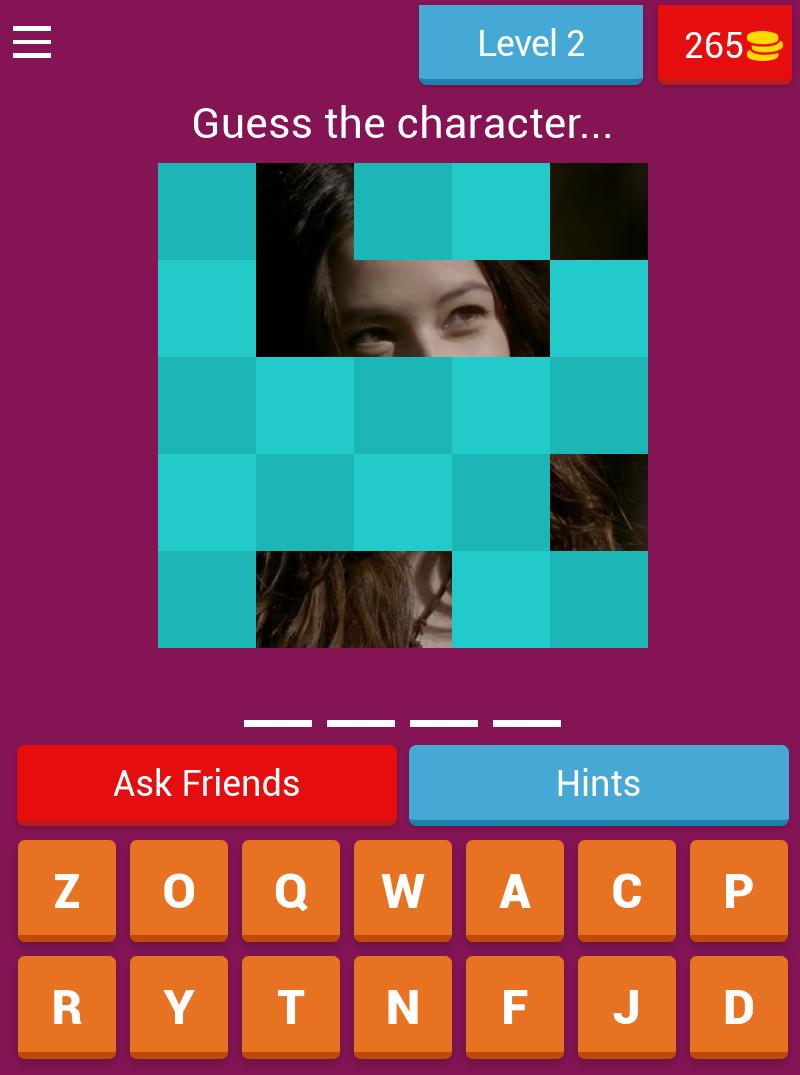This screenshot has width=800, height=1075.
Task: Pick the letter P tile
Action: click(738, 889)
